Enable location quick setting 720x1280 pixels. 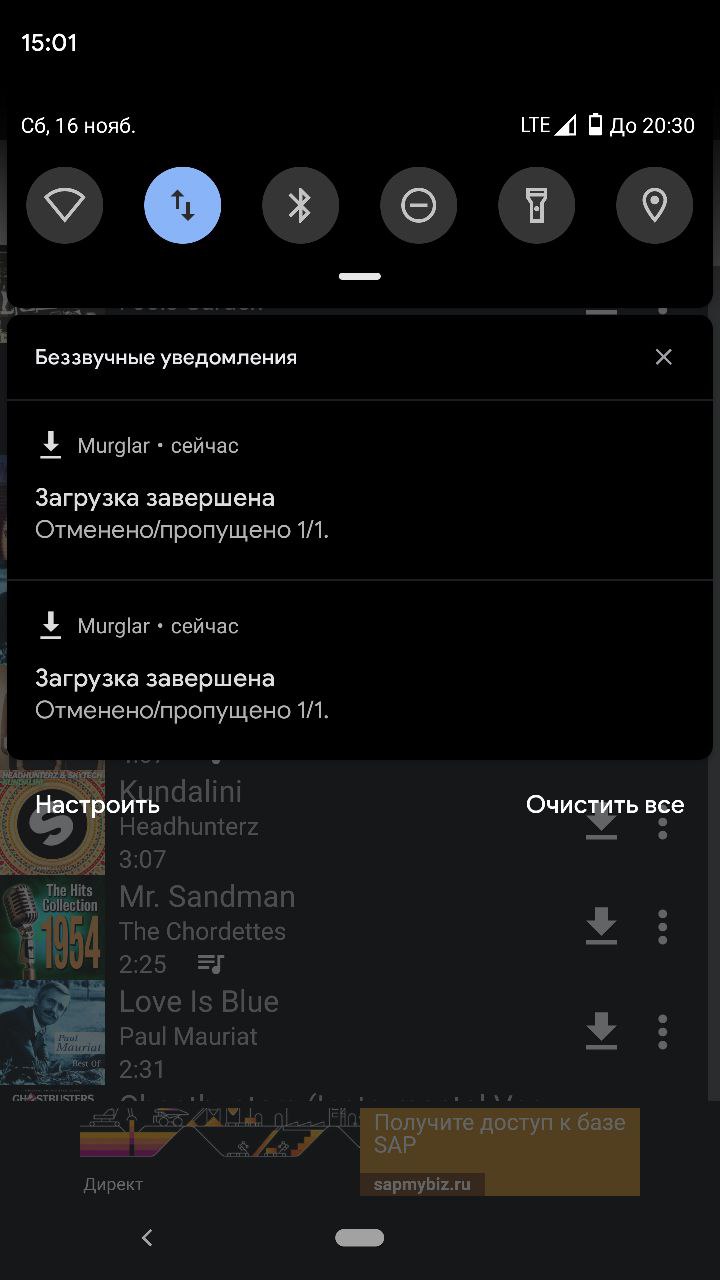click(x=654, y=205)
